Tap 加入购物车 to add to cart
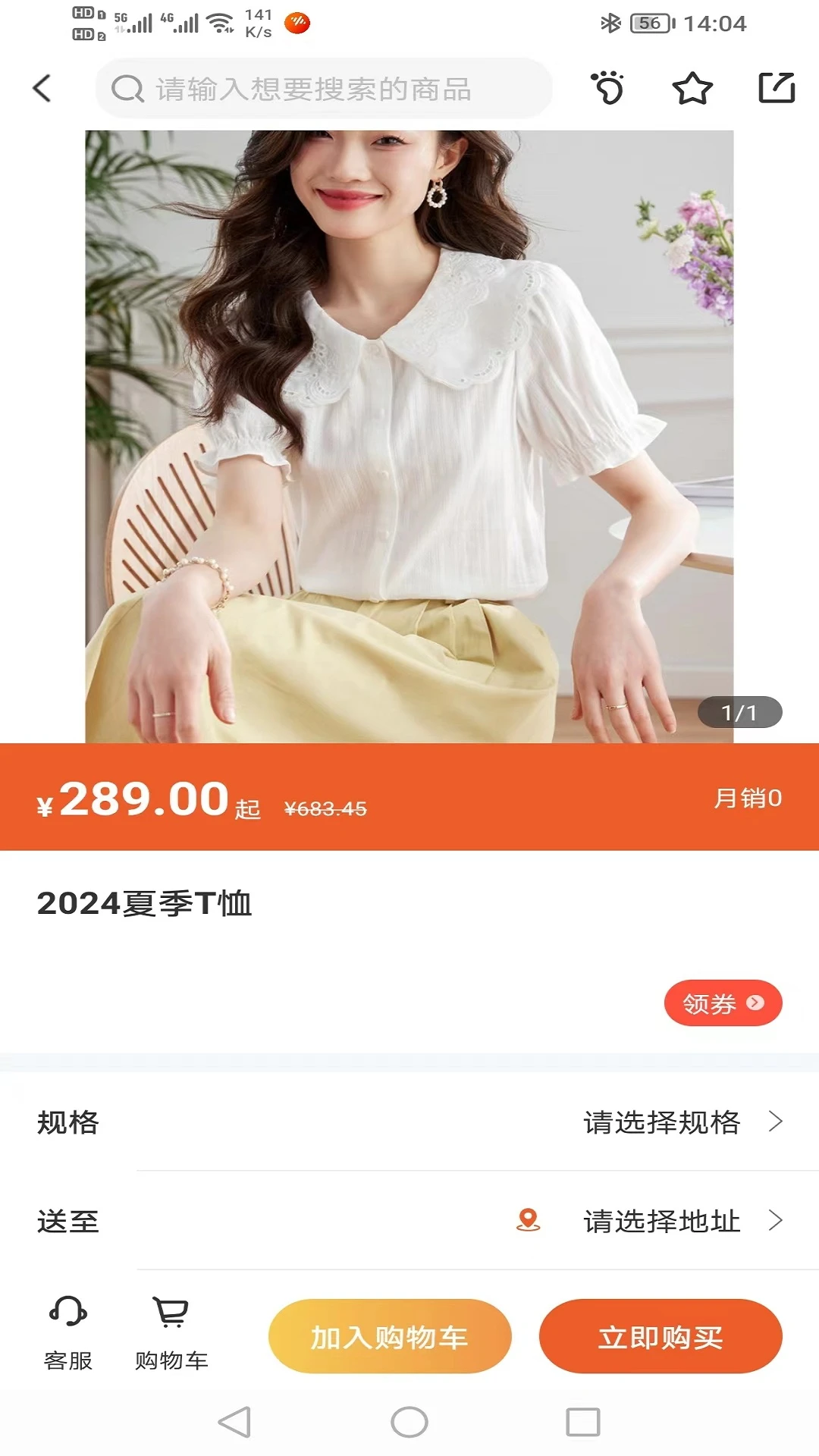 coord(390,1336)
